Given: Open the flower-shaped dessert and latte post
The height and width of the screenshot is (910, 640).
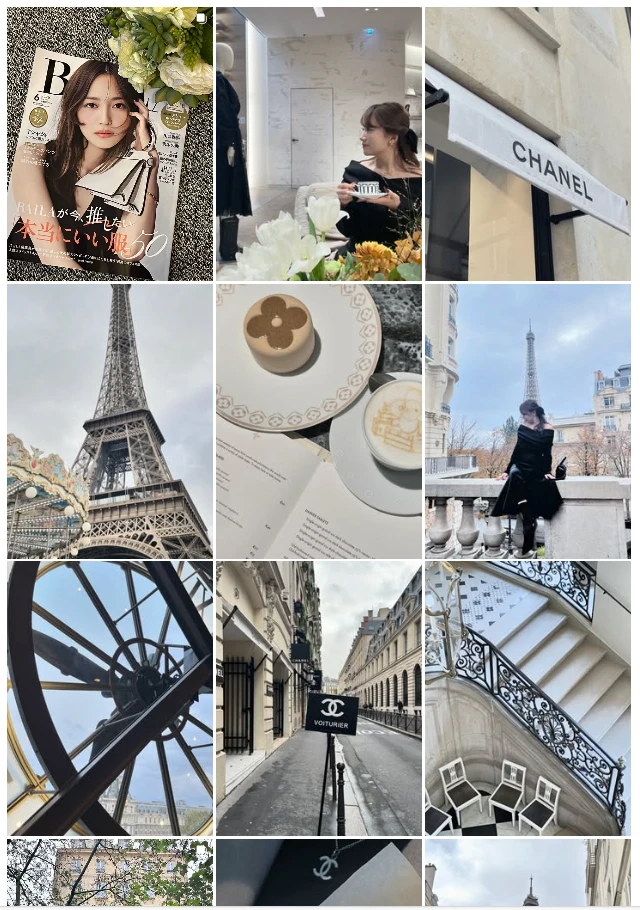Looking at the screenshot, I should (318, 421).
